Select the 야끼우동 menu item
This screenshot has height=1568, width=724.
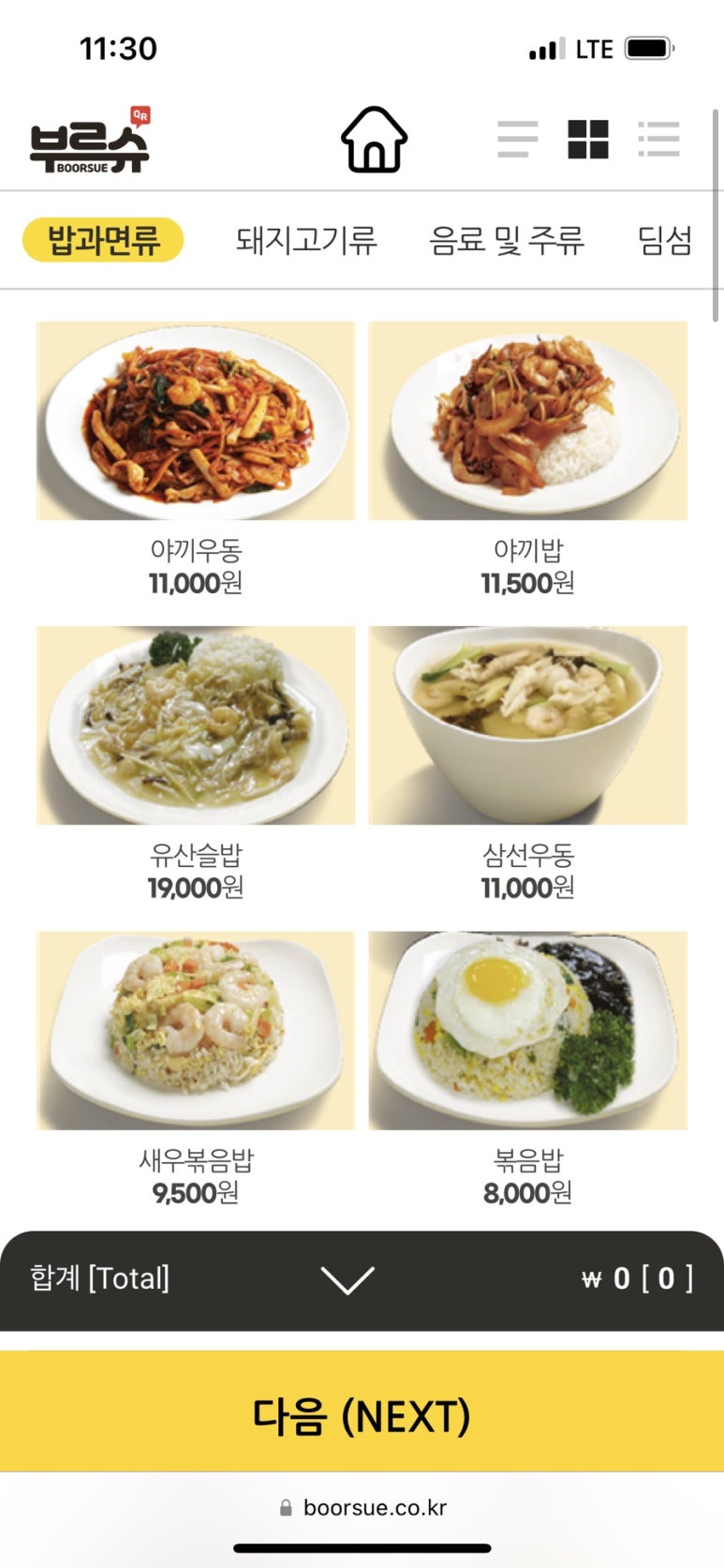(x=196, y=422)
